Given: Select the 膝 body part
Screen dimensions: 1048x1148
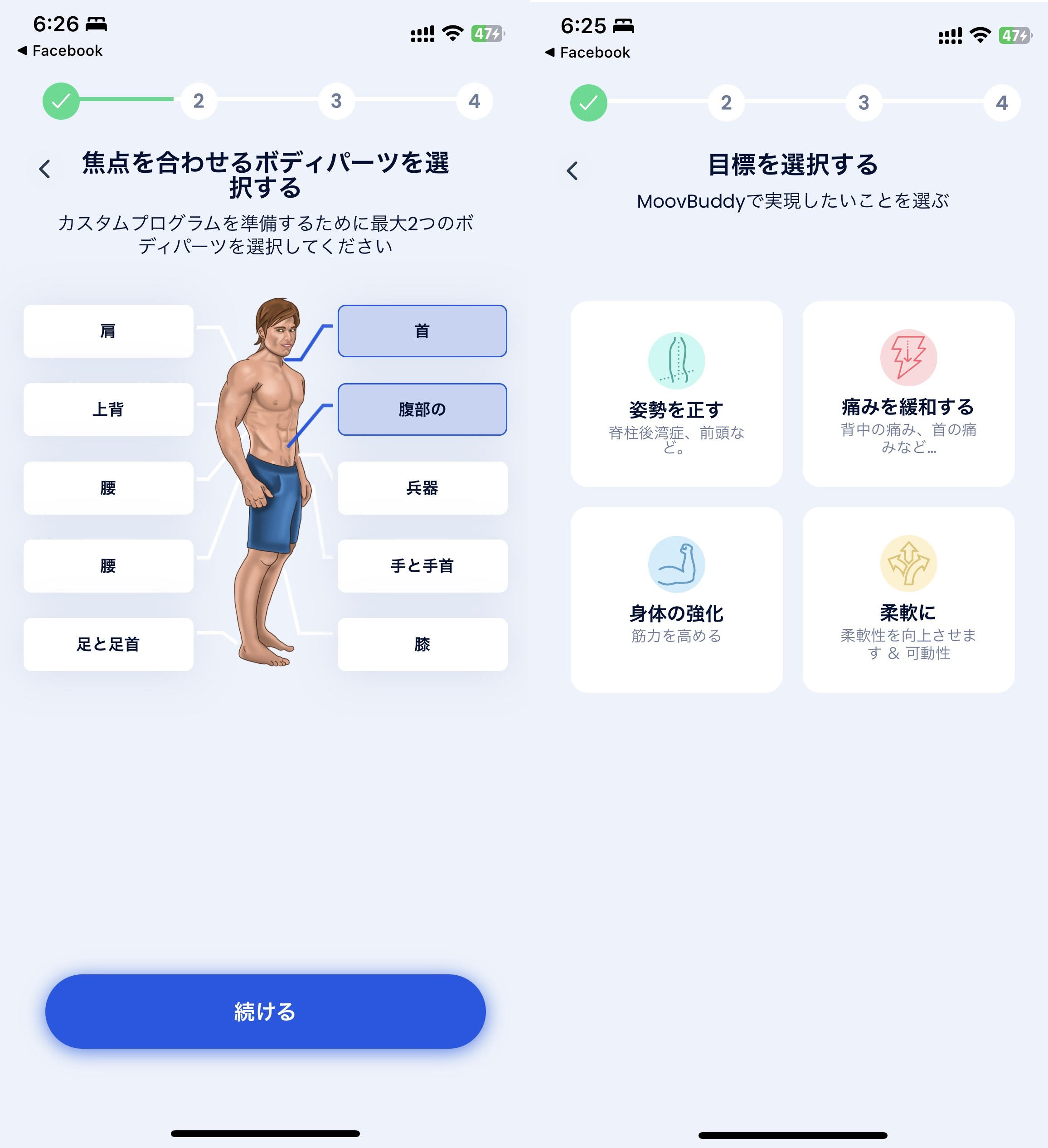Looking at the screenshot, I should pyautogui.click(x=422, y=644).
